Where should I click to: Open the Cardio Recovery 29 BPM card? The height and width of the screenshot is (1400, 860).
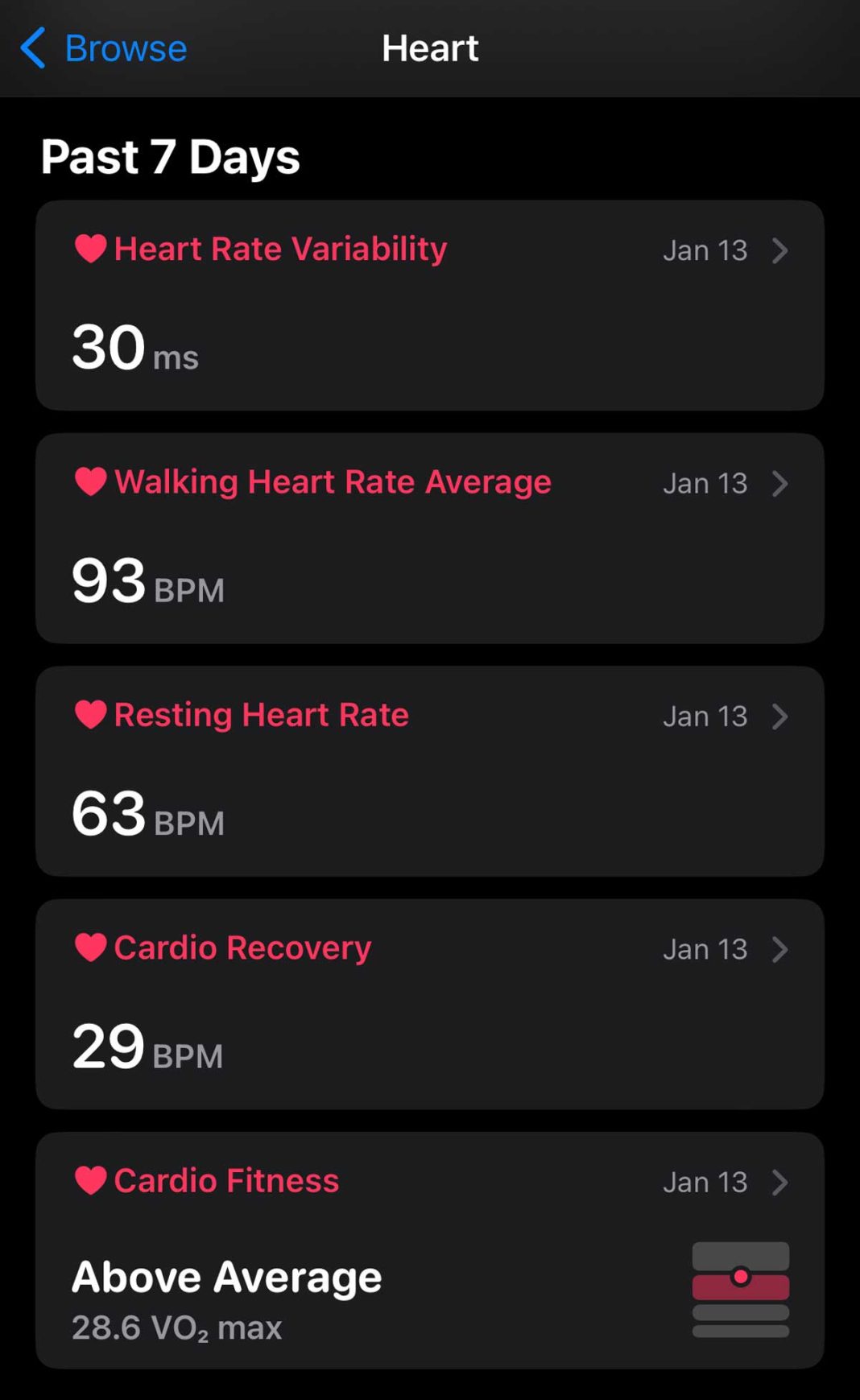(430, 1005)
